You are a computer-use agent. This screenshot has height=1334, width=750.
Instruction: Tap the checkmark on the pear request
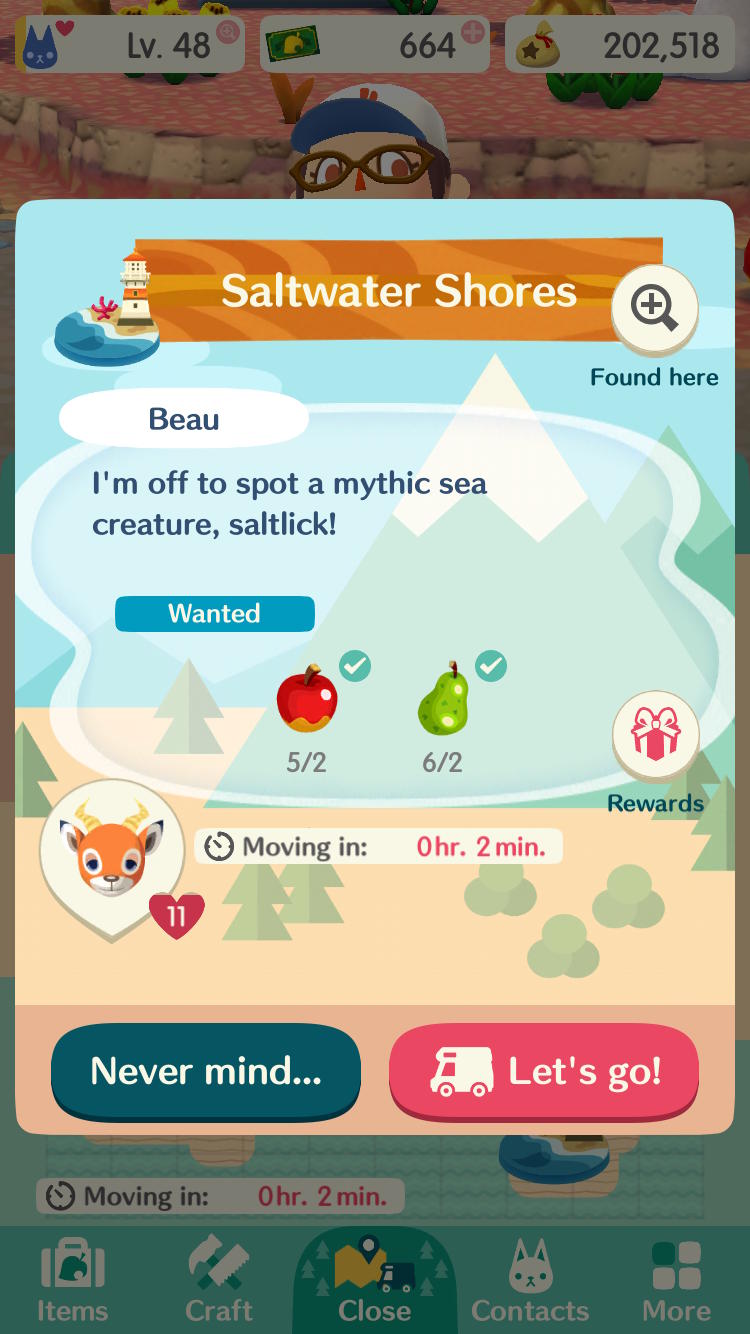(x=491, y=666)
